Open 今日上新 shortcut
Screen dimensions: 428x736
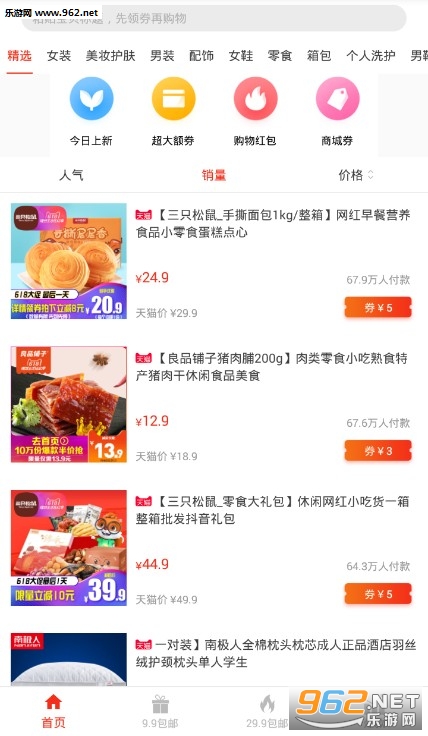(x=91, y=112)
